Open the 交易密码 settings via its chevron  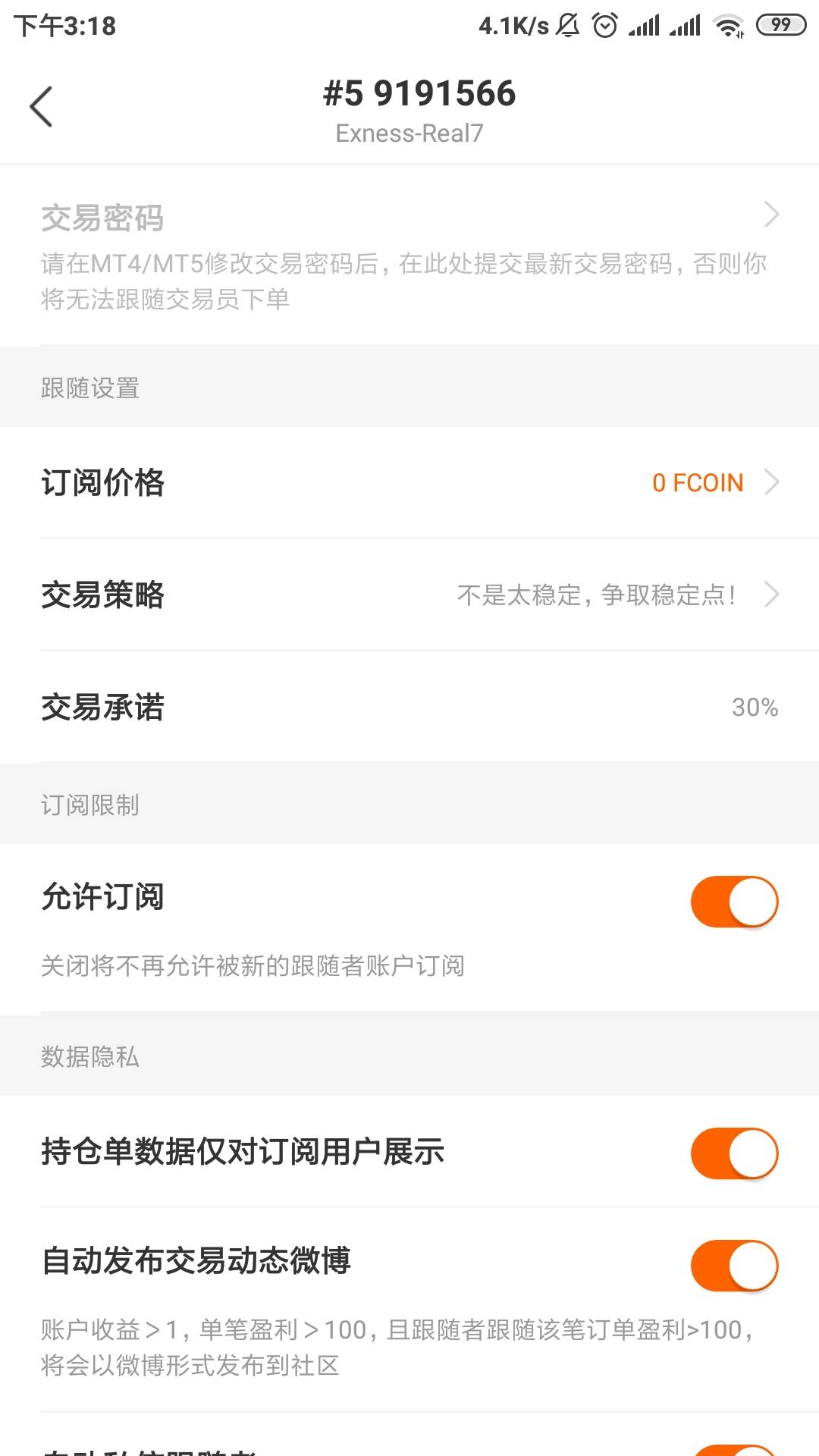[772, 215]
